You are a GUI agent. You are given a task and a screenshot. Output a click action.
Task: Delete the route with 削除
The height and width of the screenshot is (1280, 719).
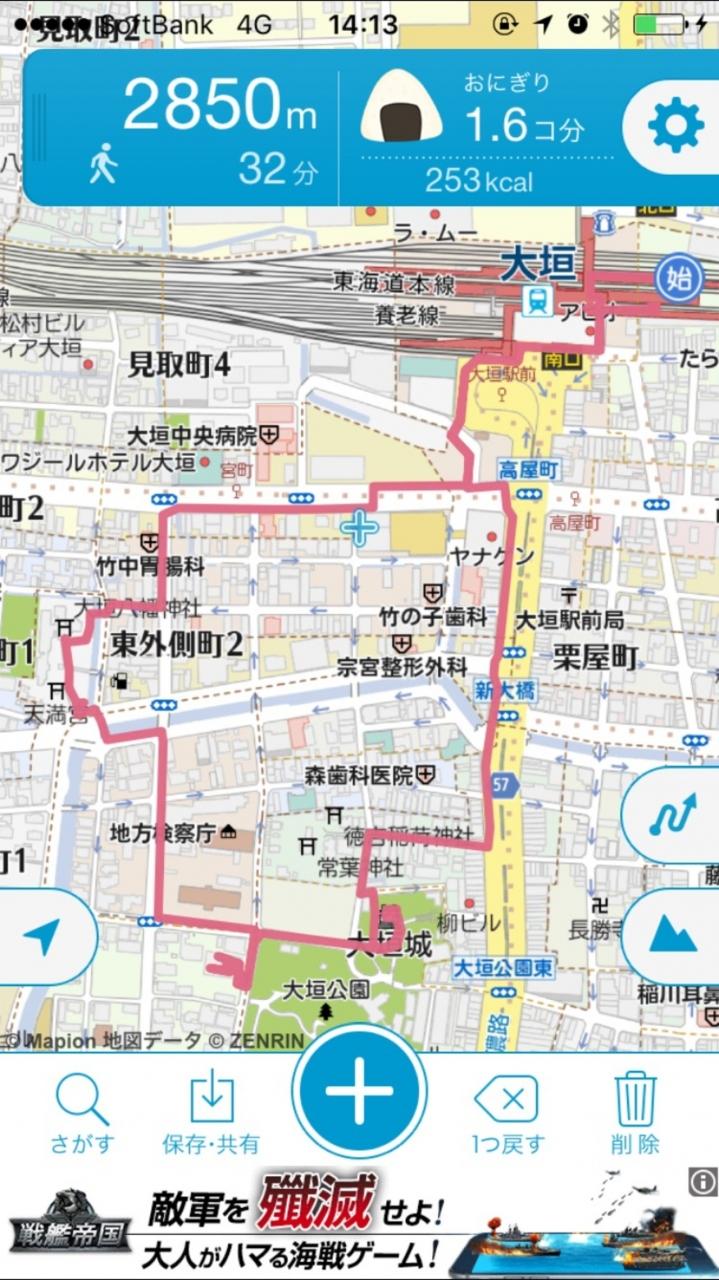[636, 1113]
